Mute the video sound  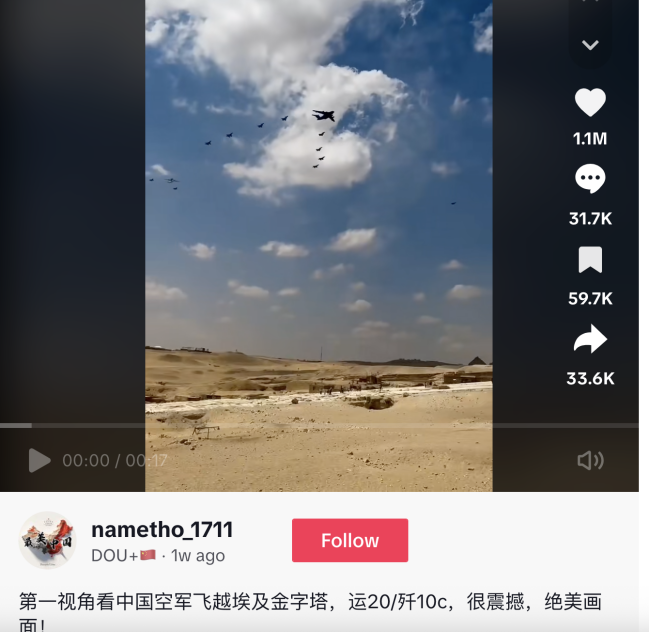click(x=590, y=460)
